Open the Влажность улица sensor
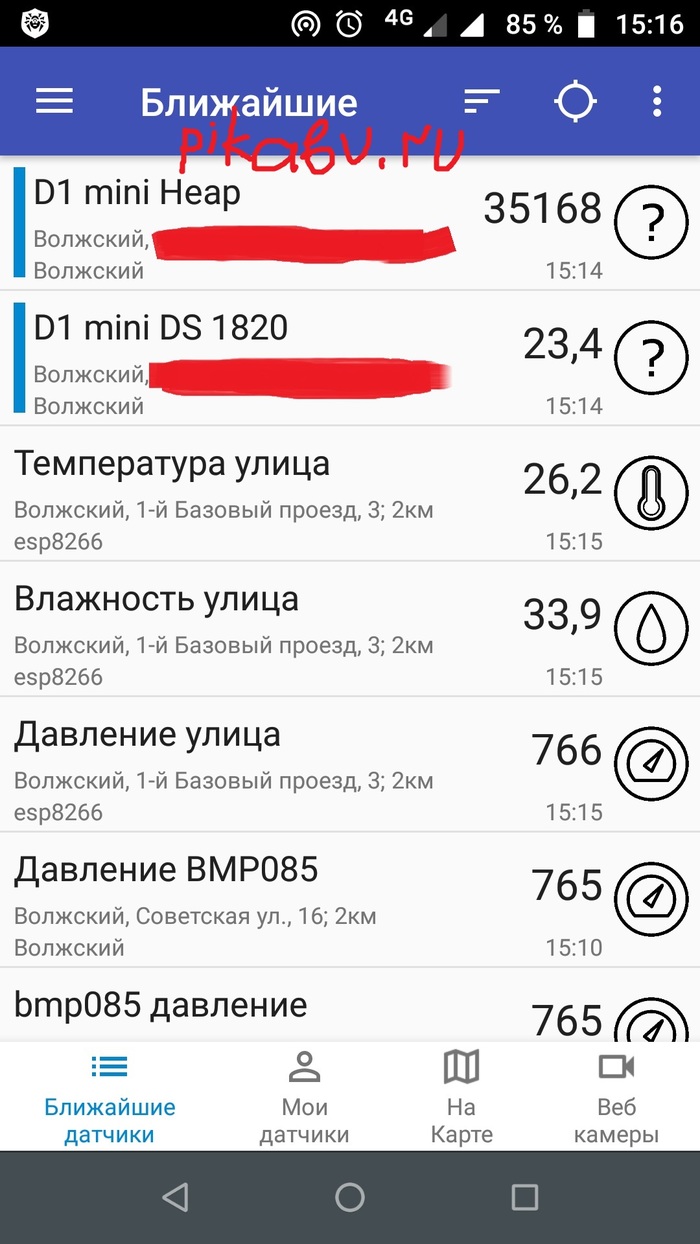700x1244 pixels. (300, 629)
